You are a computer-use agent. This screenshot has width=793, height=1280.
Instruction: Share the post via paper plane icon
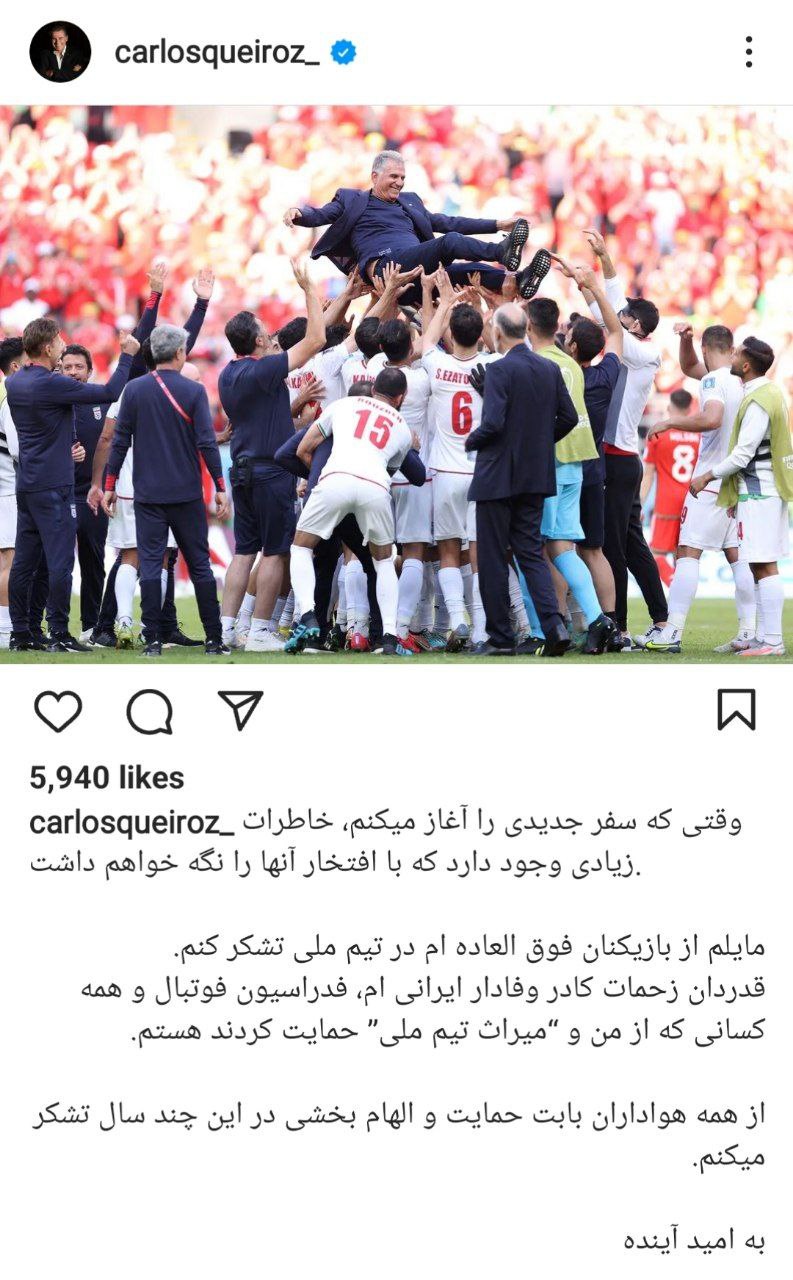point(240,710)
